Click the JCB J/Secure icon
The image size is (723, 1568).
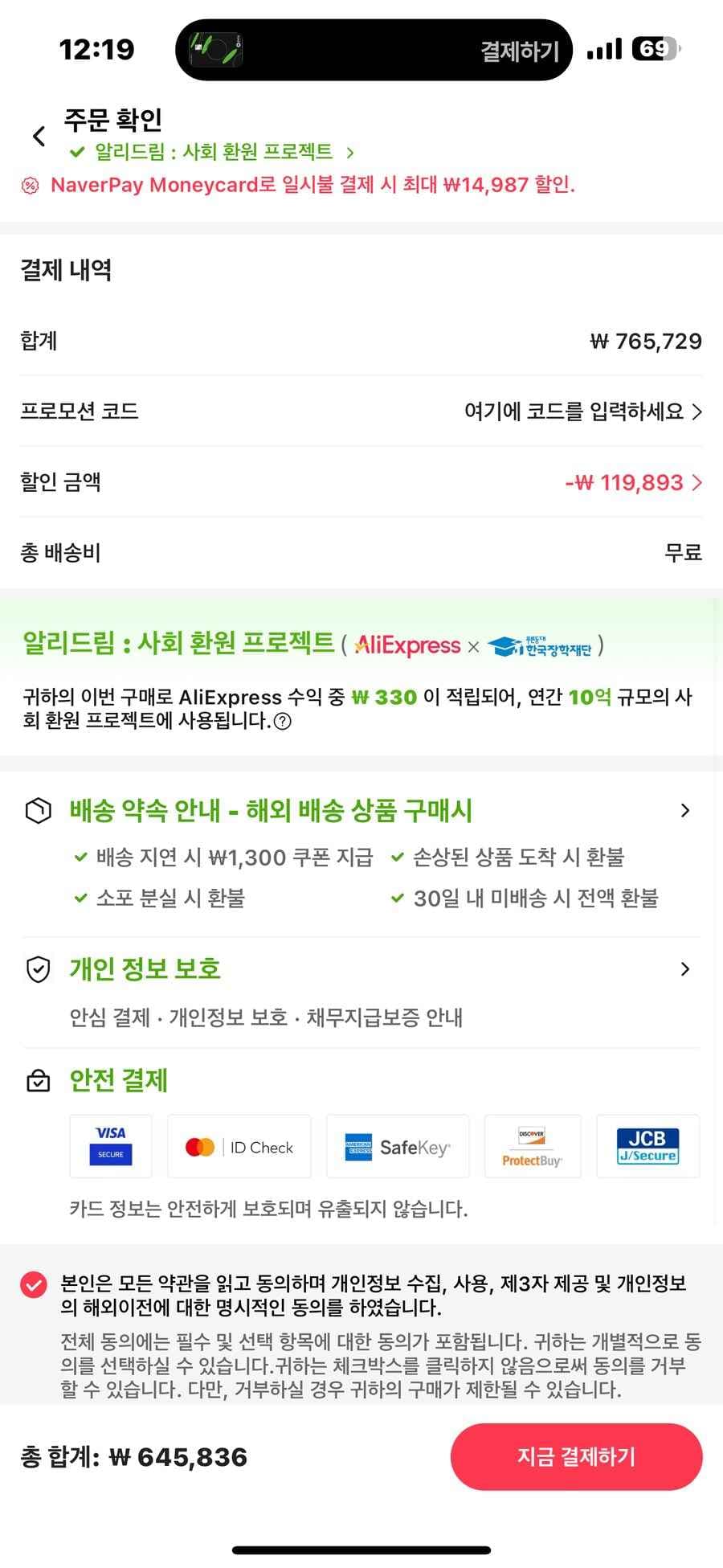647,1146
